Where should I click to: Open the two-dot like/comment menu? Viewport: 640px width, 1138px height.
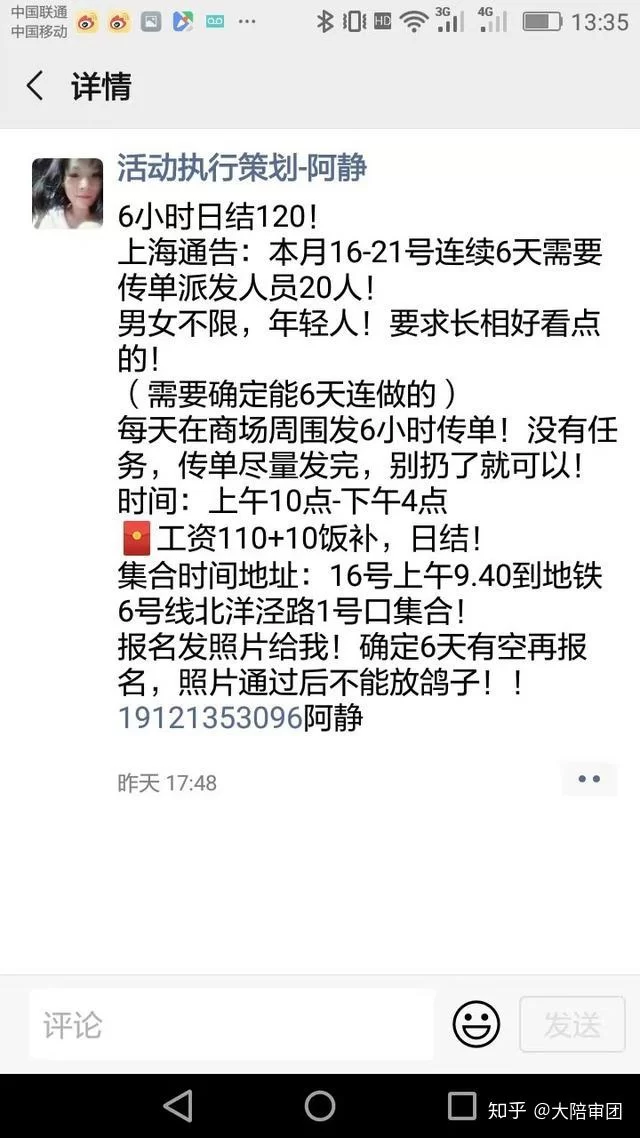point(589,779)
